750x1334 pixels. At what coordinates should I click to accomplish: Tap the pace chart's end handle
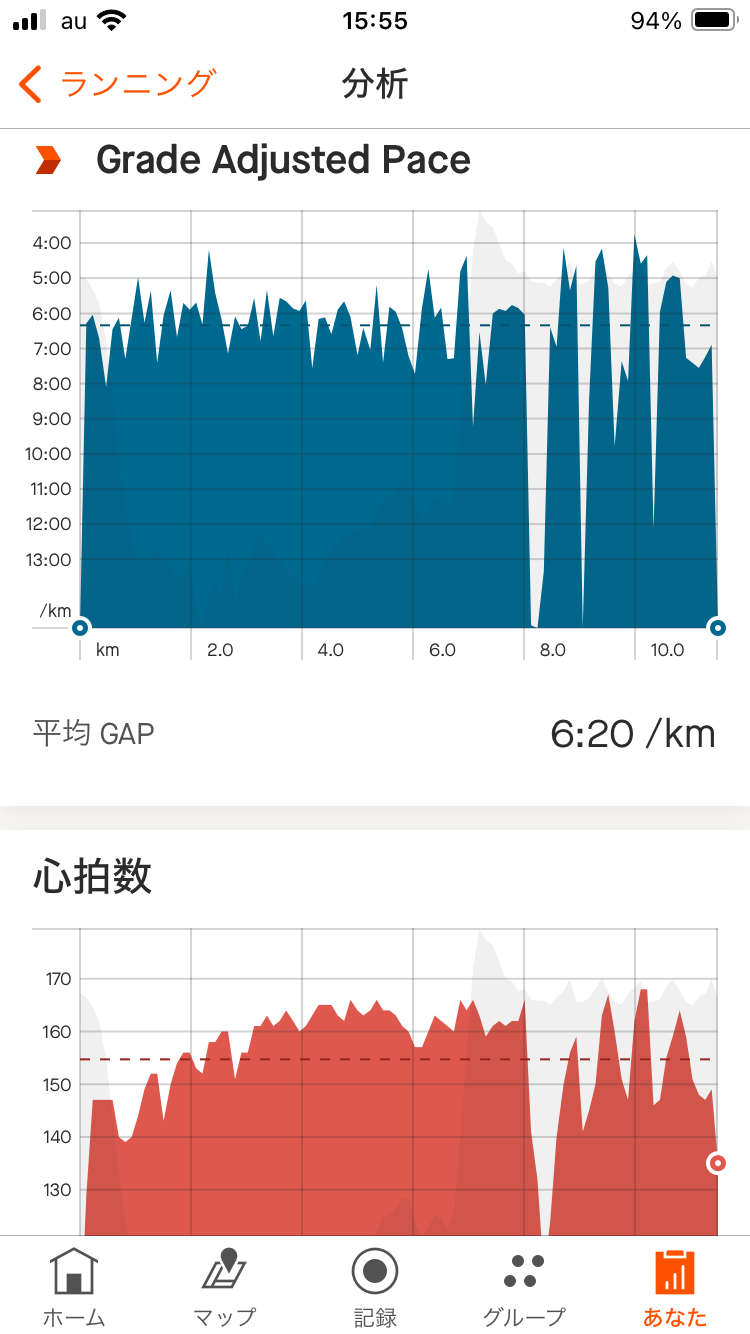point(717,628)
